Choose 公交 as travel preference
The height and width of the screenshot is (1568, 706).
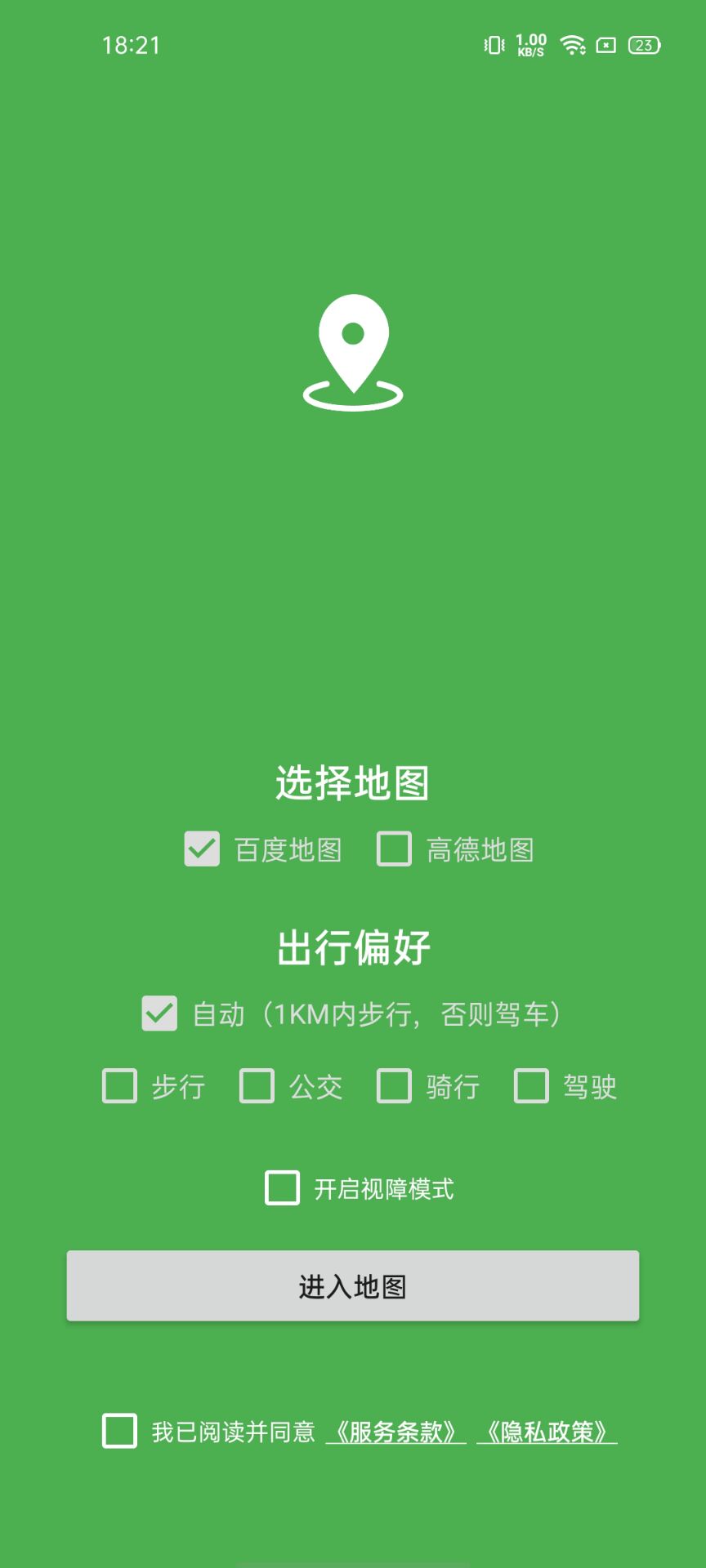[x=257, y=1086]
